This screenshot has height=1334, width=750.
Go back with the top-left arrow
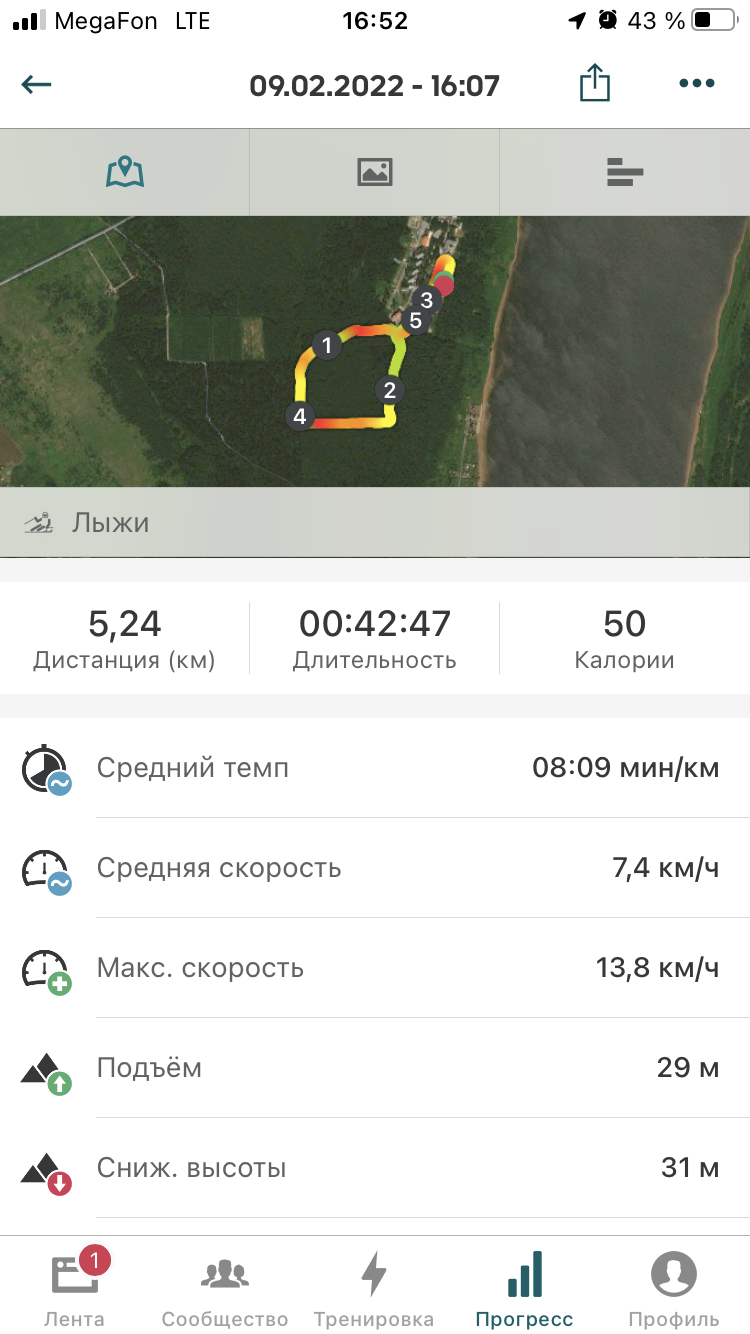point(36,85)
